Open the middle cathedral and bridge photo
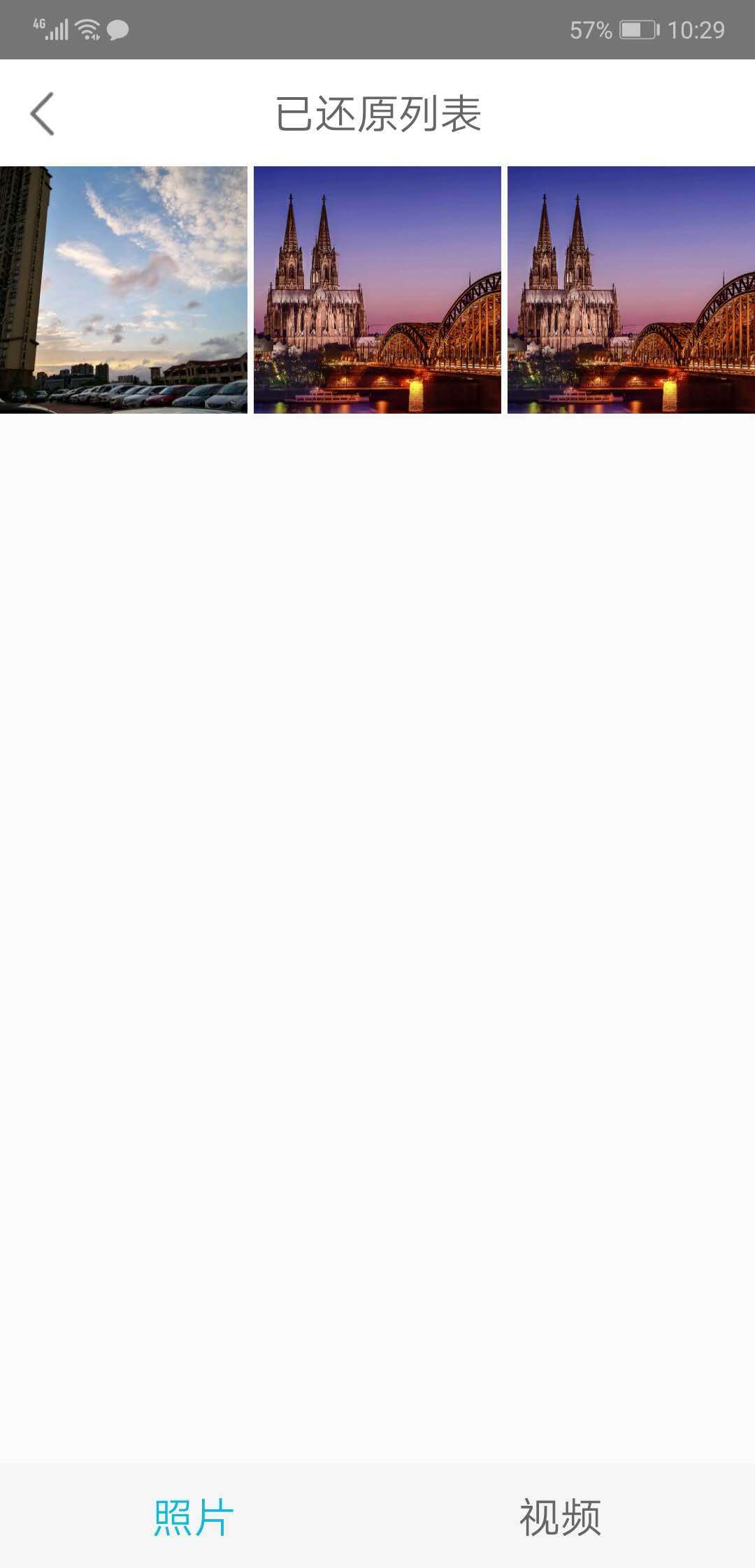Screen dimensions: 755x1568 377,289
